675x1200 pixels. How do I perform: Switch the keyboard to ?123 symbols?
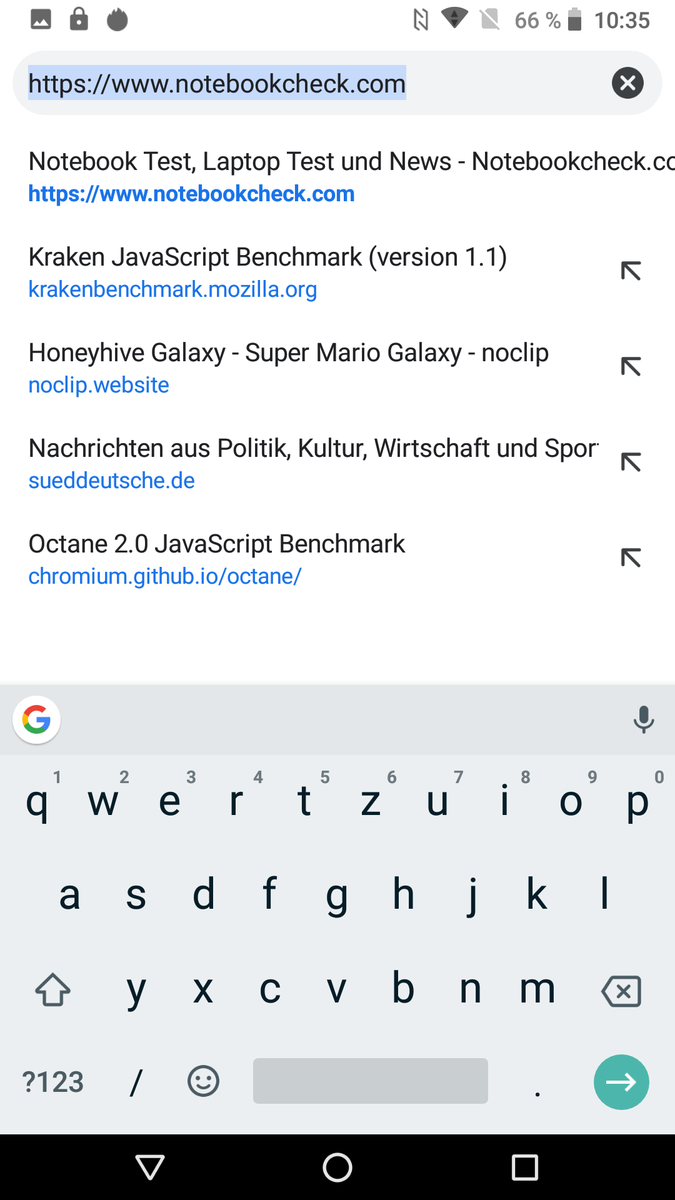pyautogui.click(x=53, y=1082)
